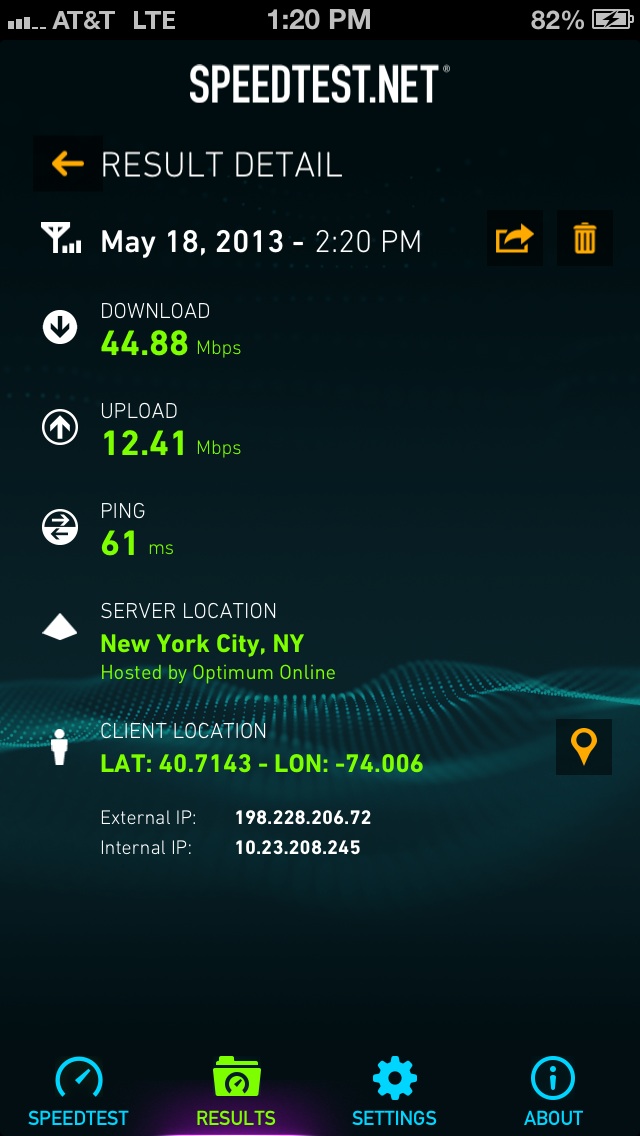Delete this result with the trash icon
This screenshot has width=640, height=1136.
coord(585,238)
